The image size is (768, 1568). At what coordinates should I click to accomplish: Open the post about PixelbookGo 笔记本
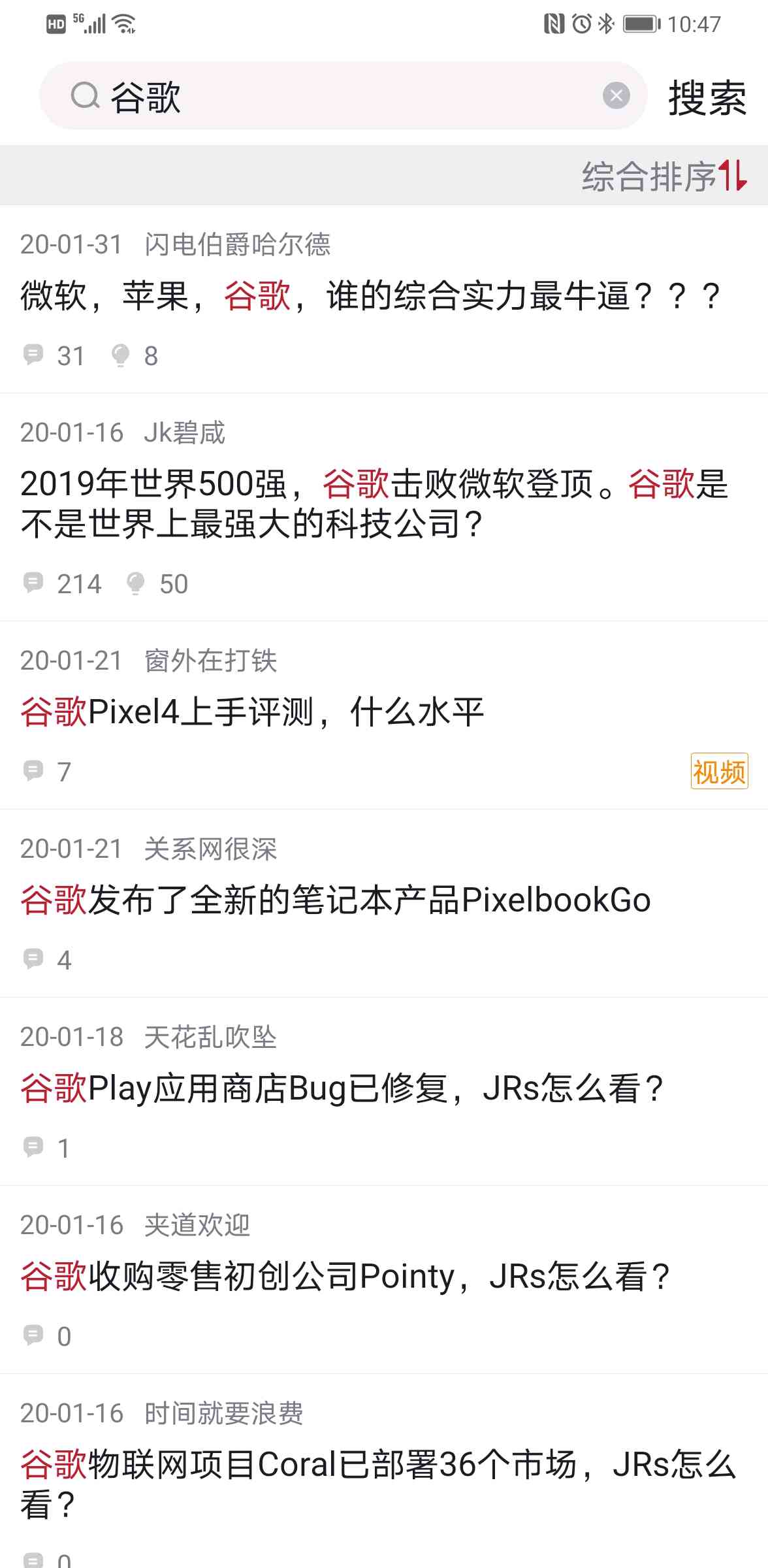(384, 904)
